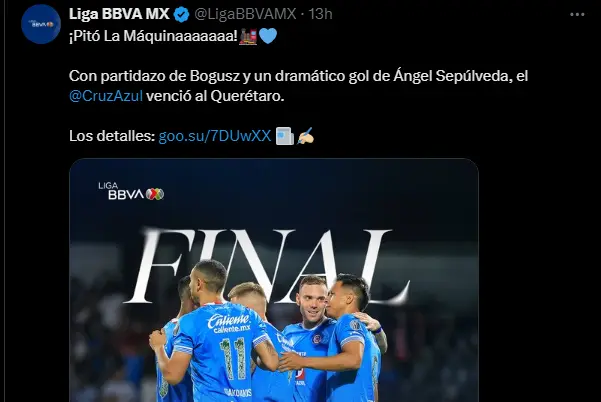601x402 pixels.
Task: Open the 13h tweet timestamp
Action: click(320, 14)
